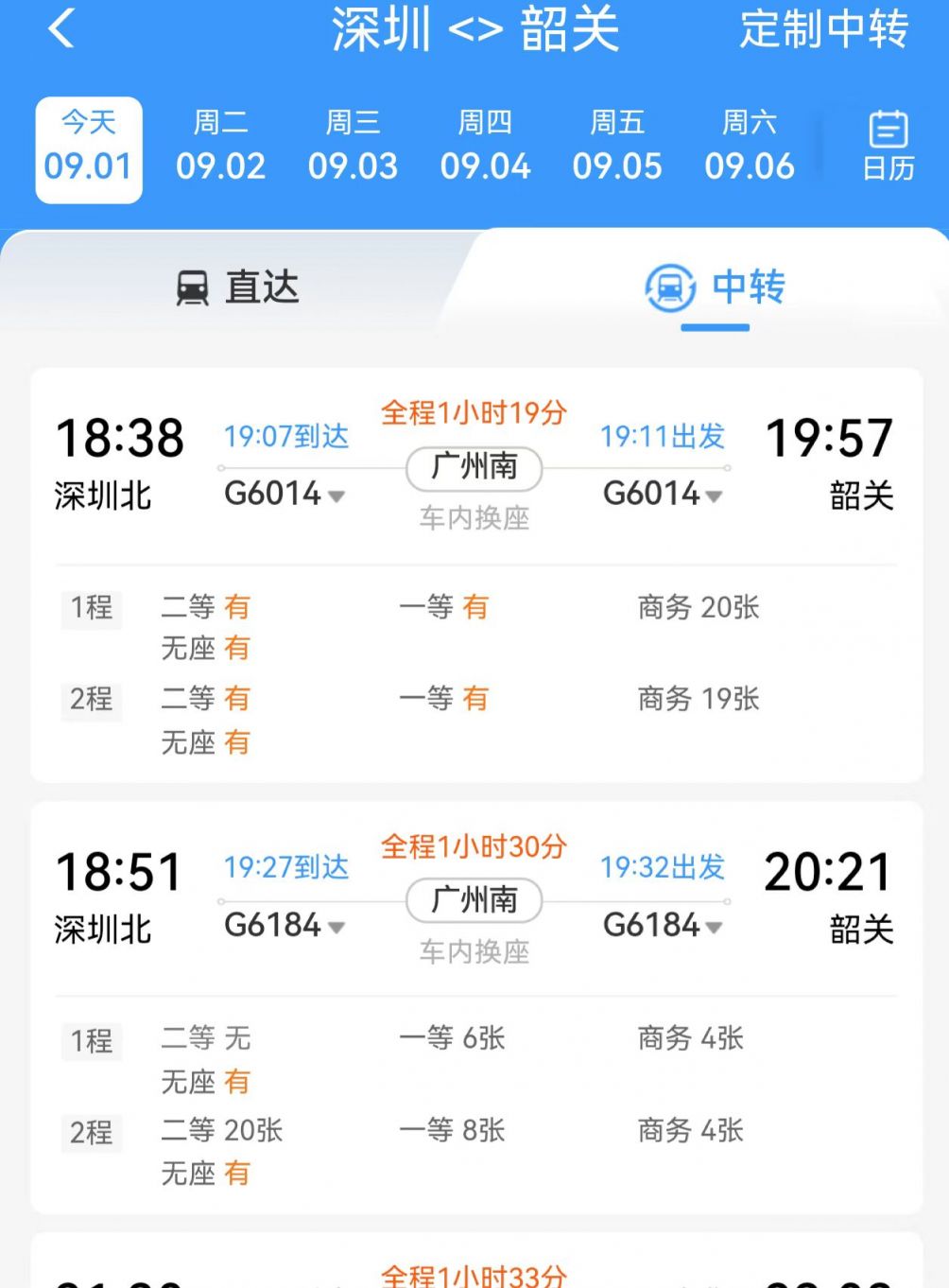Open 定制中转 custom transfer option
This screenshot has height=1288, width=949.
(x=823, y=29)
